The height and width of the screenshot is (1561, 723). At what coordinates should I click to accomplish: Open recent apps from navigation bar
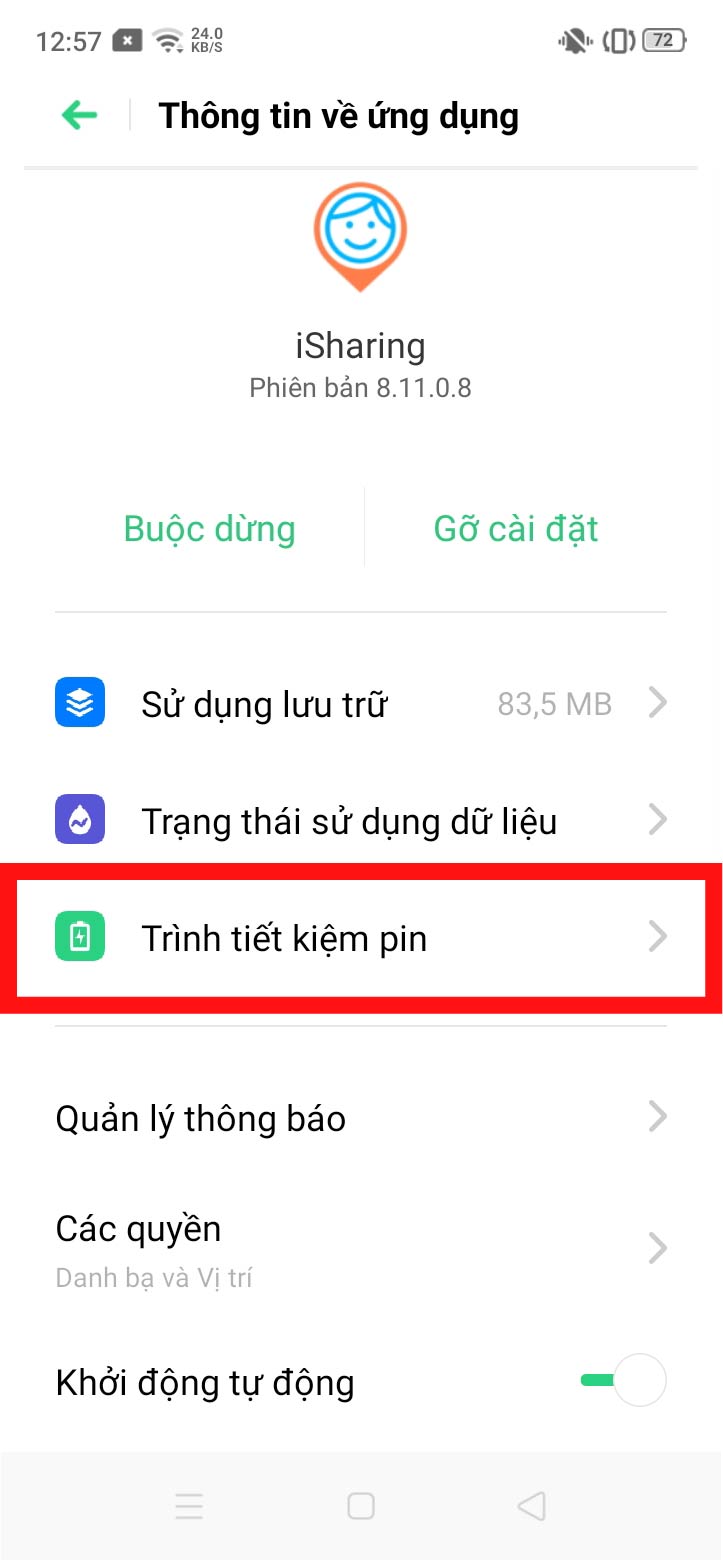188,1506
